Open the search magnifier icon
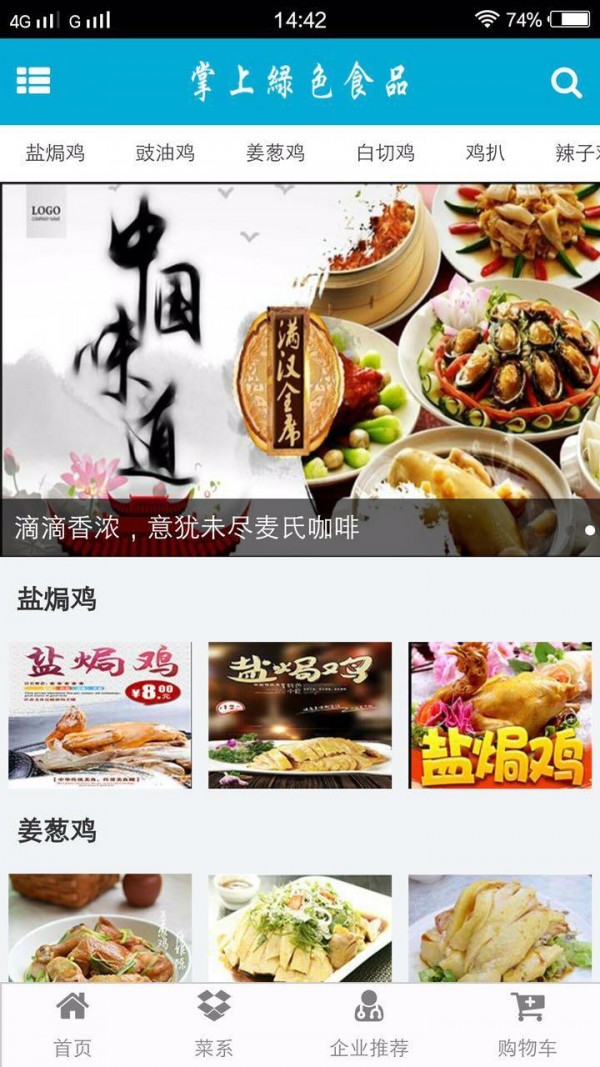Viewport: 600px width, 1067px height. (x=566, y=82)
